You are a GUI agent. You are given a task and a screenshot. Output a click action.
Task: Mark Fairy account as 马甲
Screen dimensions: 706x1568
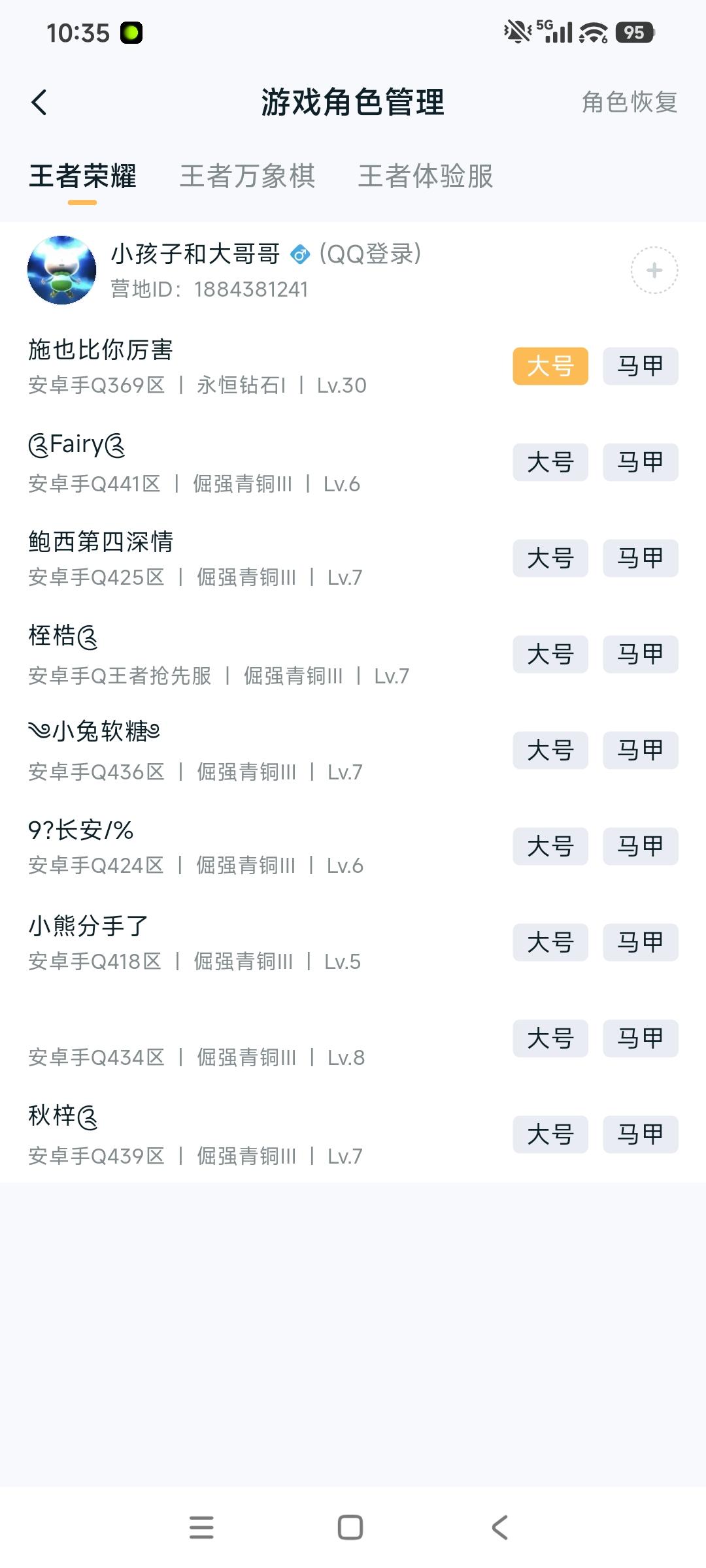click(639, 462)
